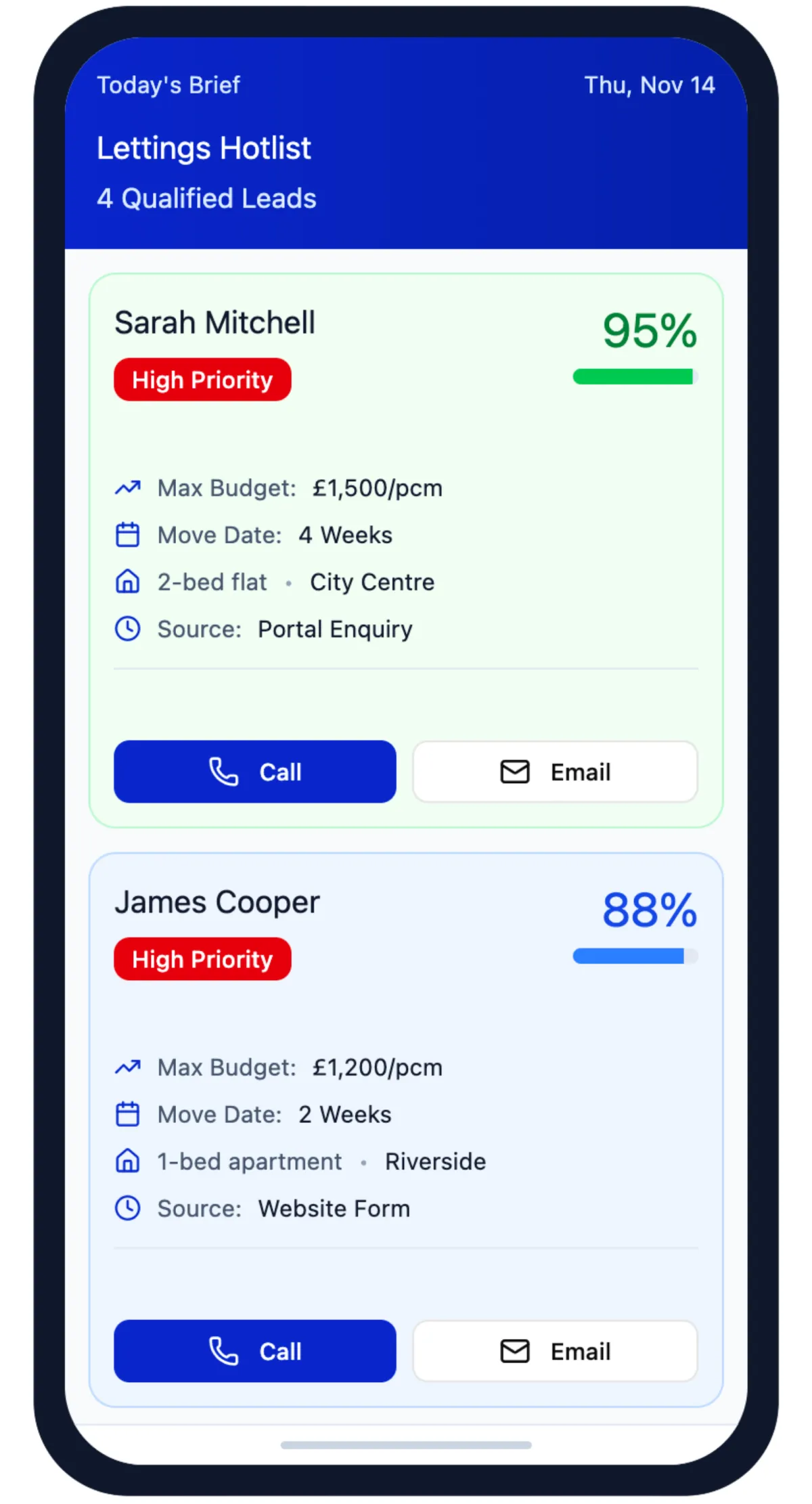Screen dimensions: 812x1504
Task: Open James Cooper's lead card
Action: click(x=217, y=902)
